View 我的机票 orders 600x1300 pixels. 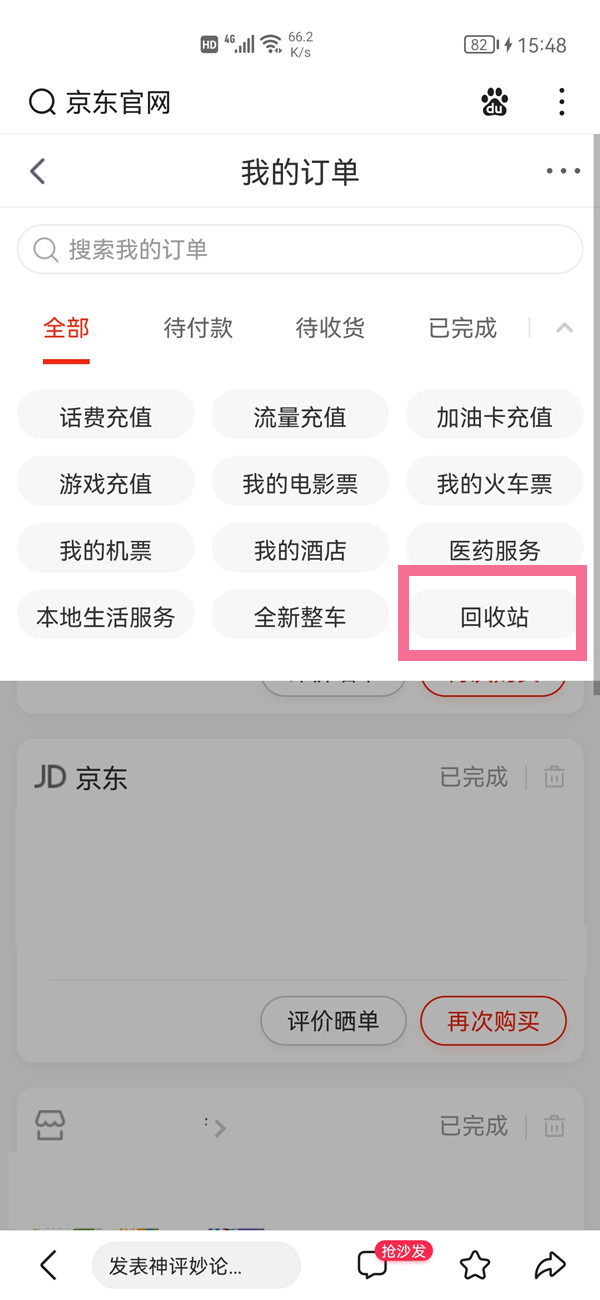106,550
